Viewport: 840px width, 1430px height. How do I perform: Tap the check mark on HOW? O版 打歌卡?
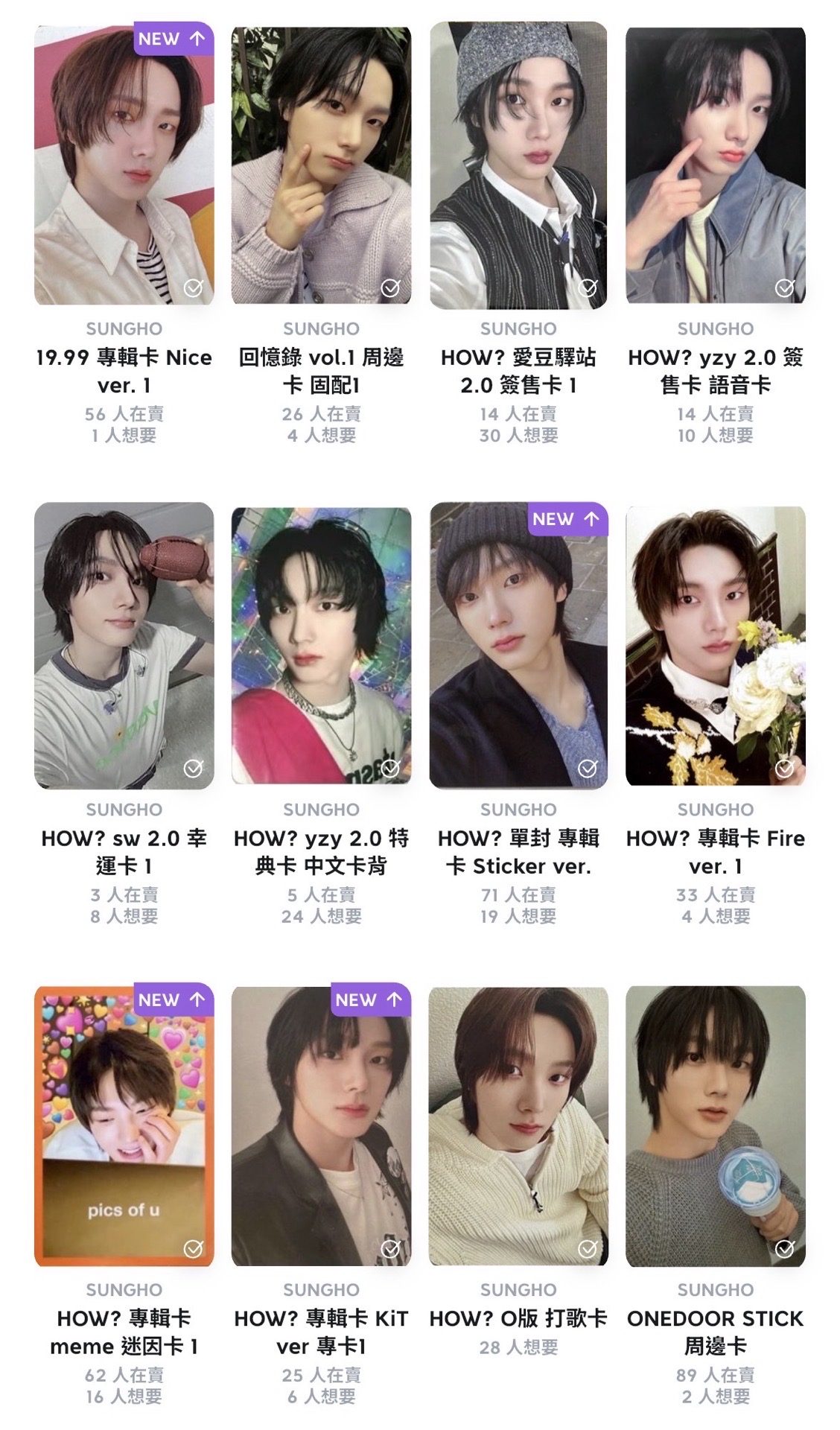coord(588,1248)
